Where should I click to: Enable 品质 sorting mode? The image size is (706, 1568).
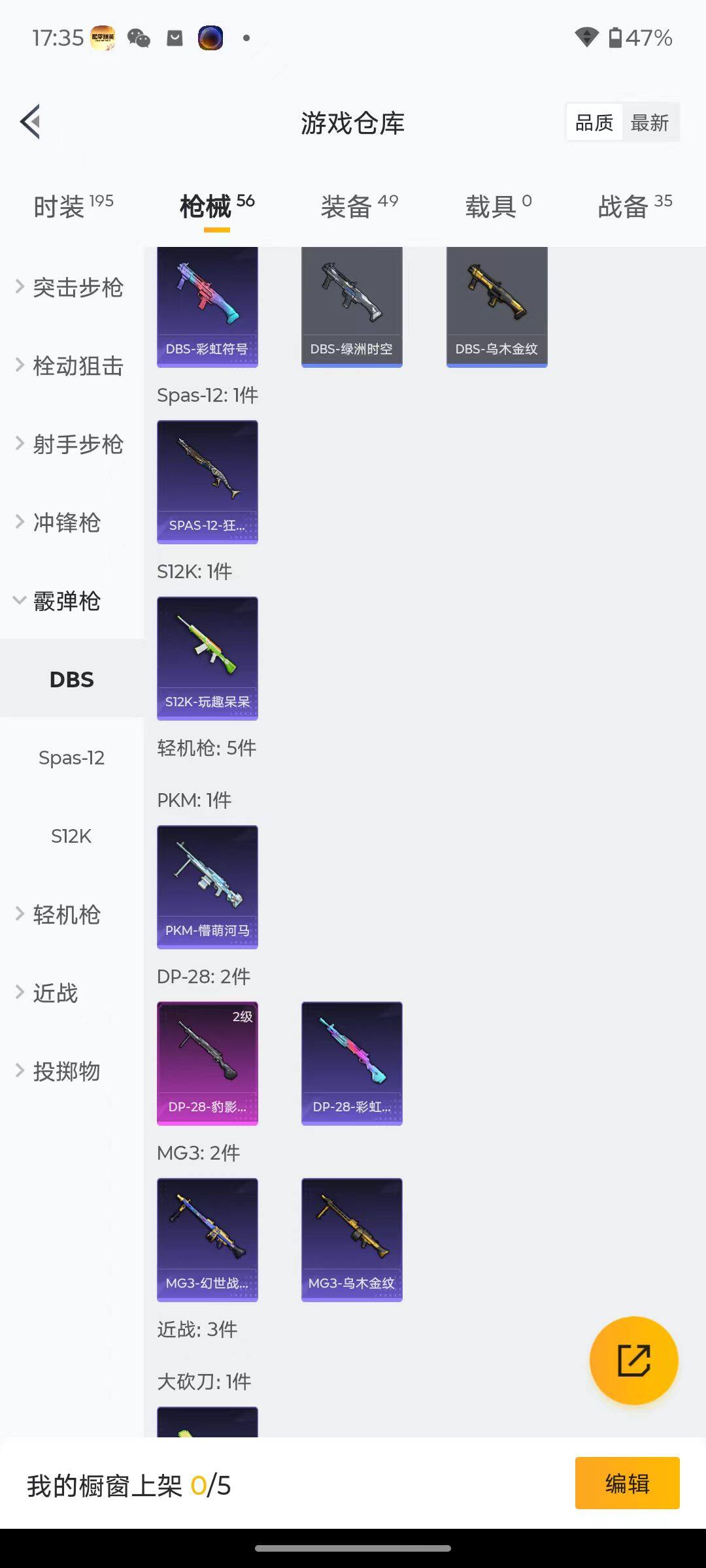(594, 122)
